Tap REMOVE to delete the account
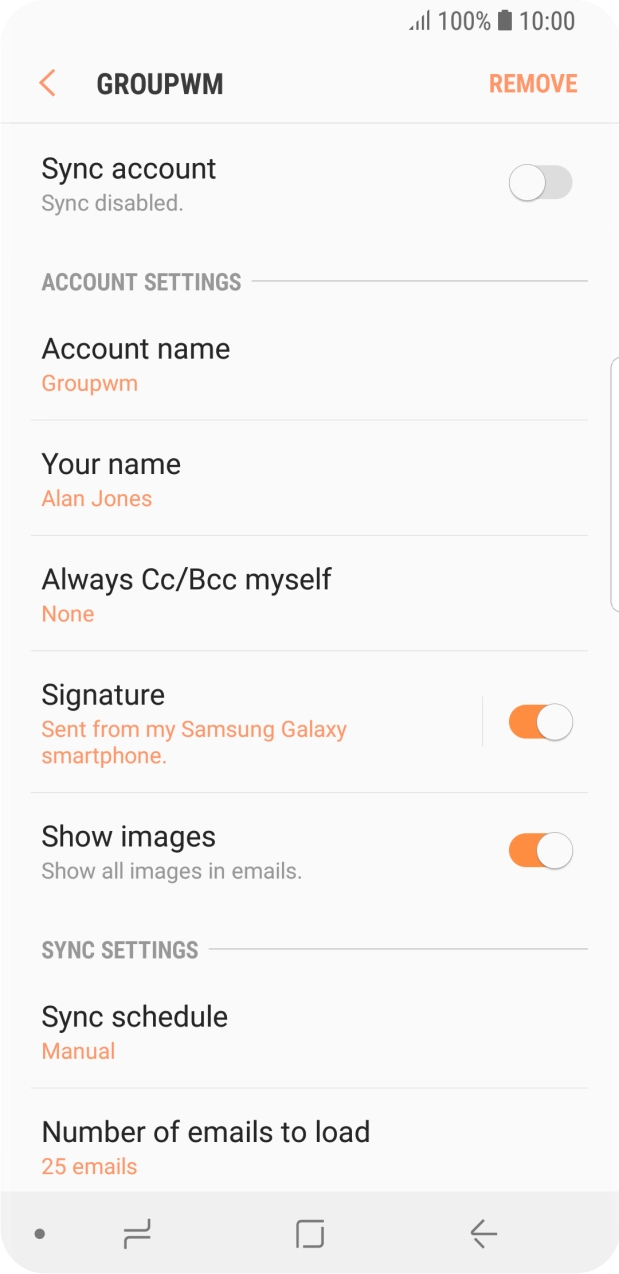This screenshot has width=619, height=1274. click(532, 84)
